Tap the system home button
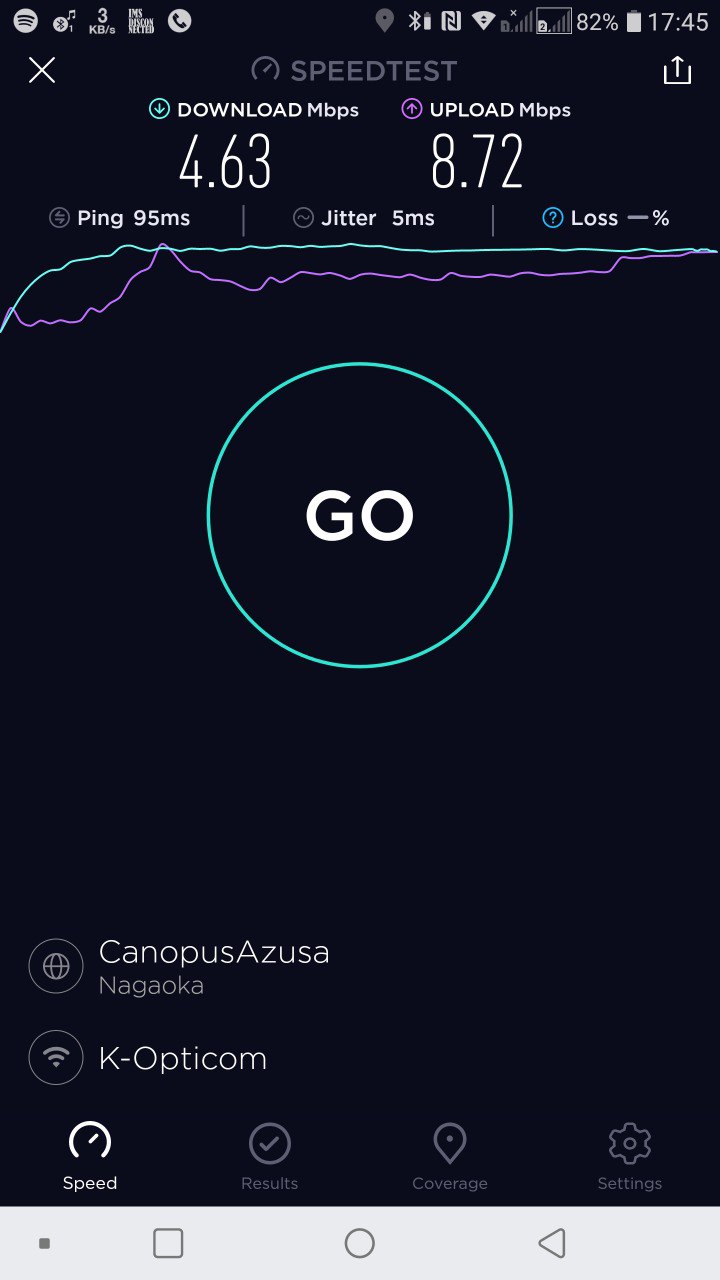The height and width of the screenshot is (1280, 720). (x=360, y=1243)
